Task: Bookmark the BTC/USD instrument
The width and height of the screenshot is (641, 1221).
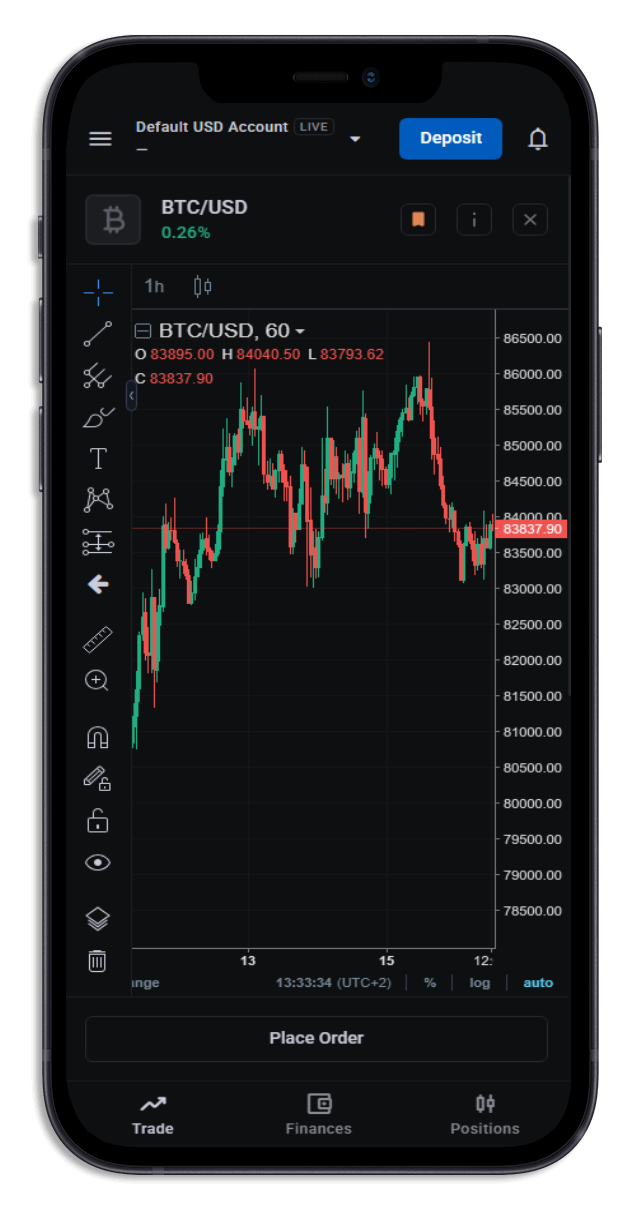Action: coord(418,220)
